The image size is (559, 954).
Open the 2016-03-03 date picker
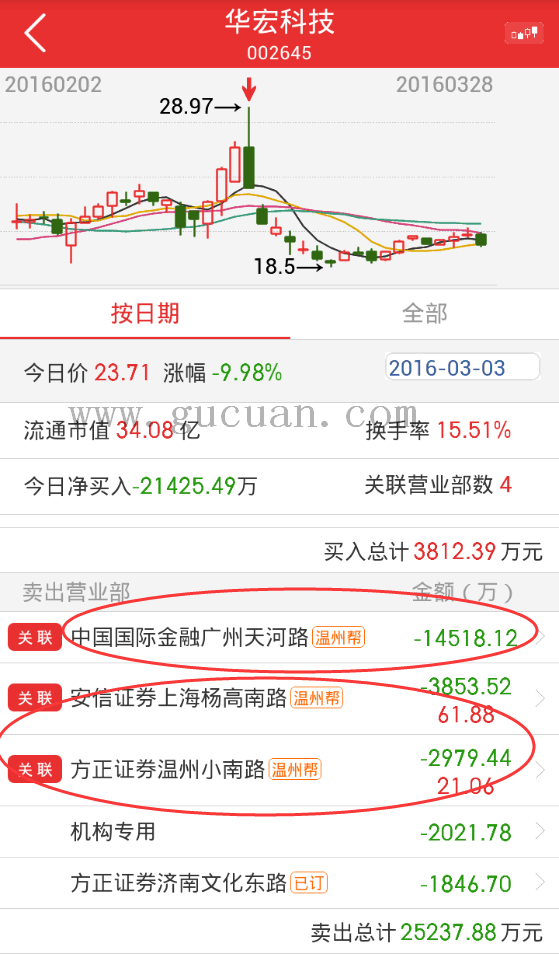pyautogui.click(x=462, y=367)
